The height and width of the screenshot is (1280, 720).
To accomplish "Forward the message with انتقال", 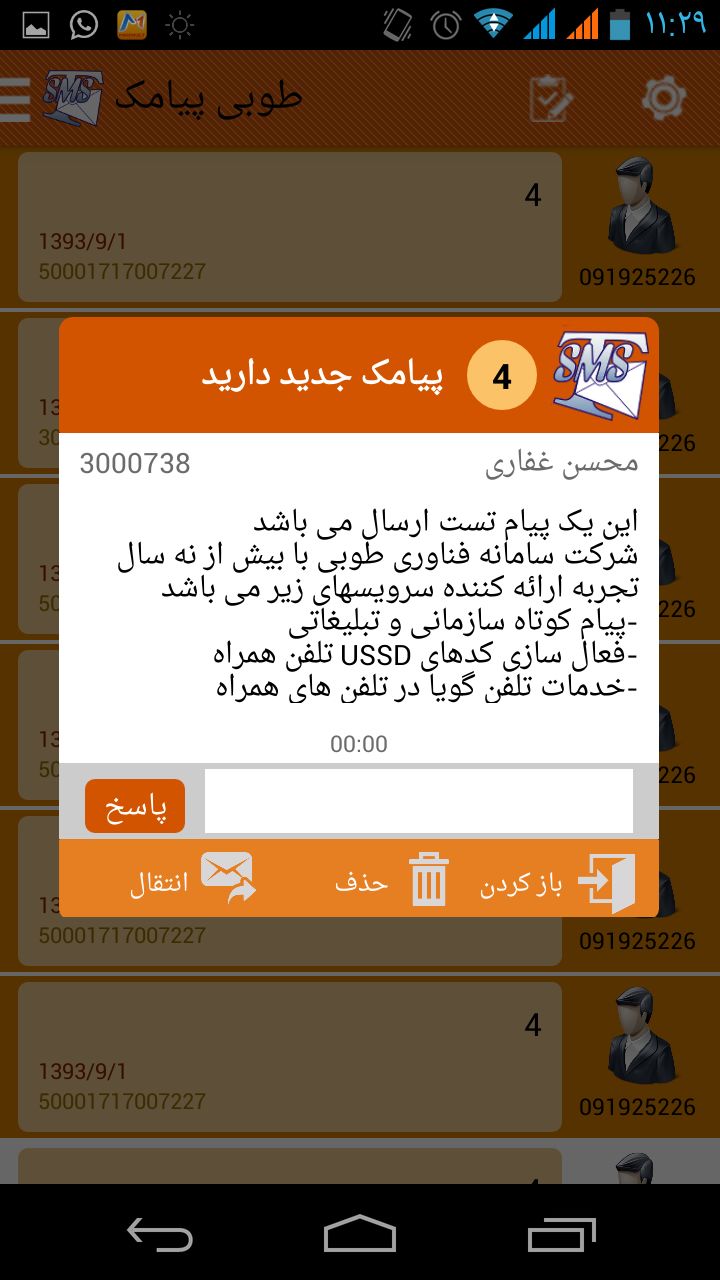I will [x=193, y=880].
